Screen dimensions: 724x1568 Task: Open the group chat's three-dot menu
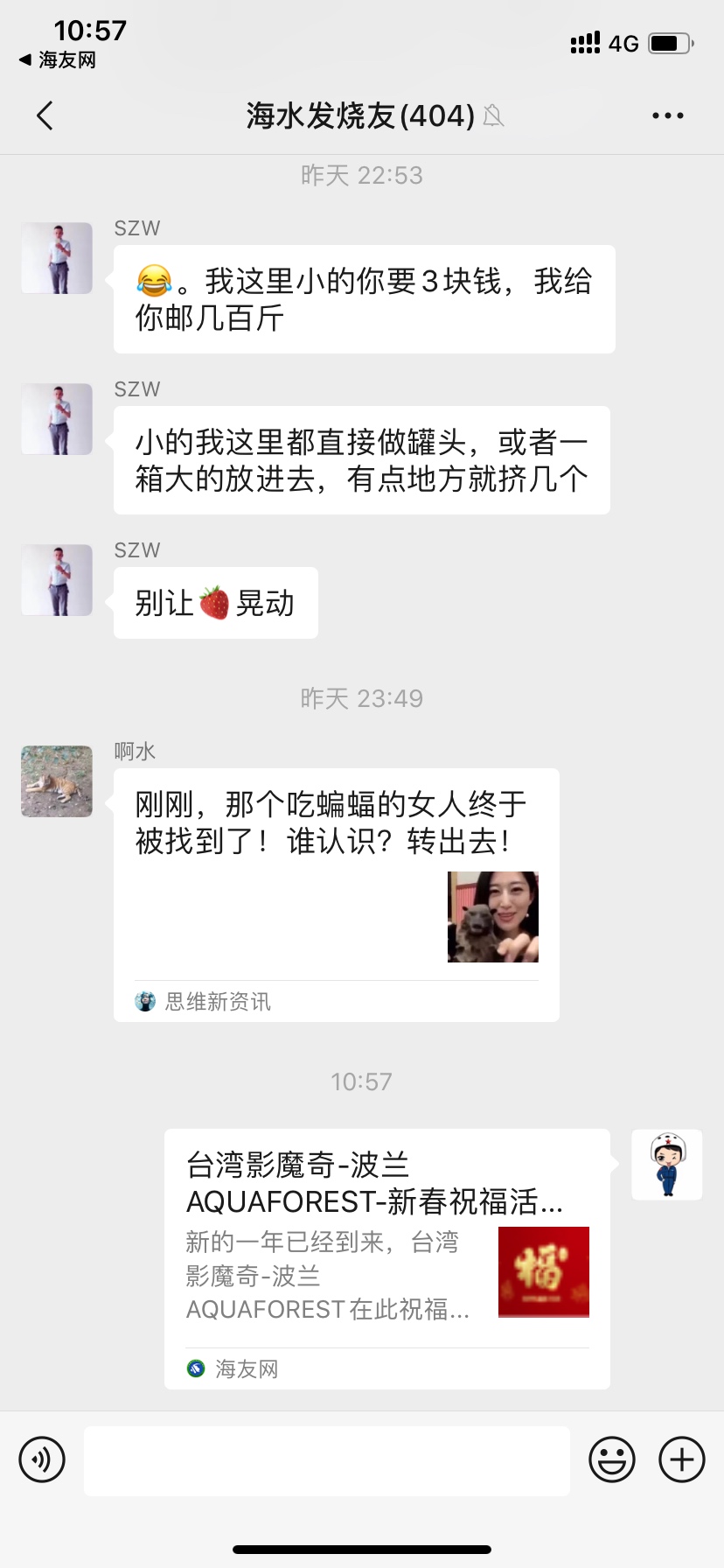pyautogui.click(x=667, y=115)
